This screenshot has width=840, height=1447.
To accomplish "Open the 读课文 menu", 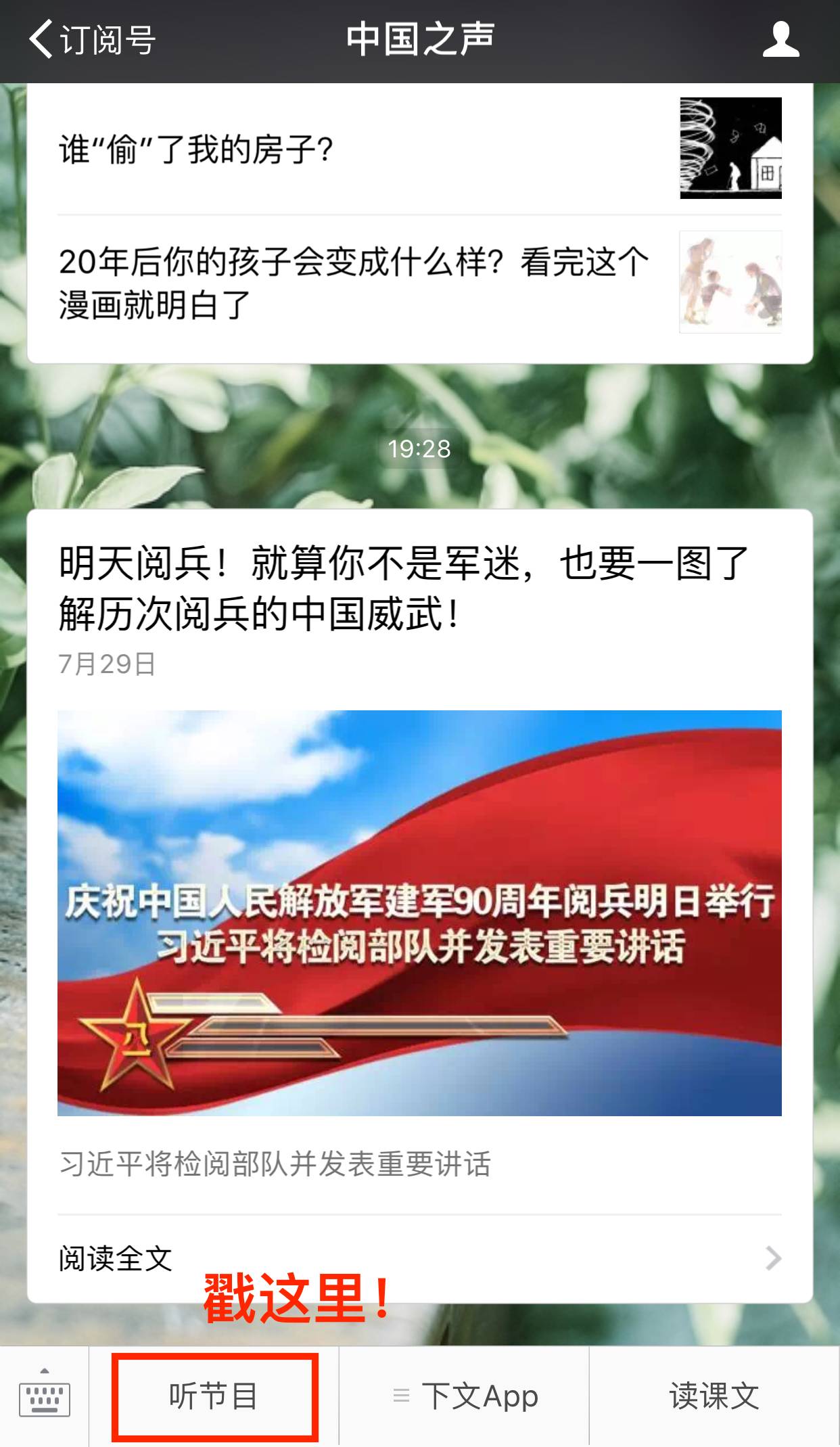I will click(714, 1397).
